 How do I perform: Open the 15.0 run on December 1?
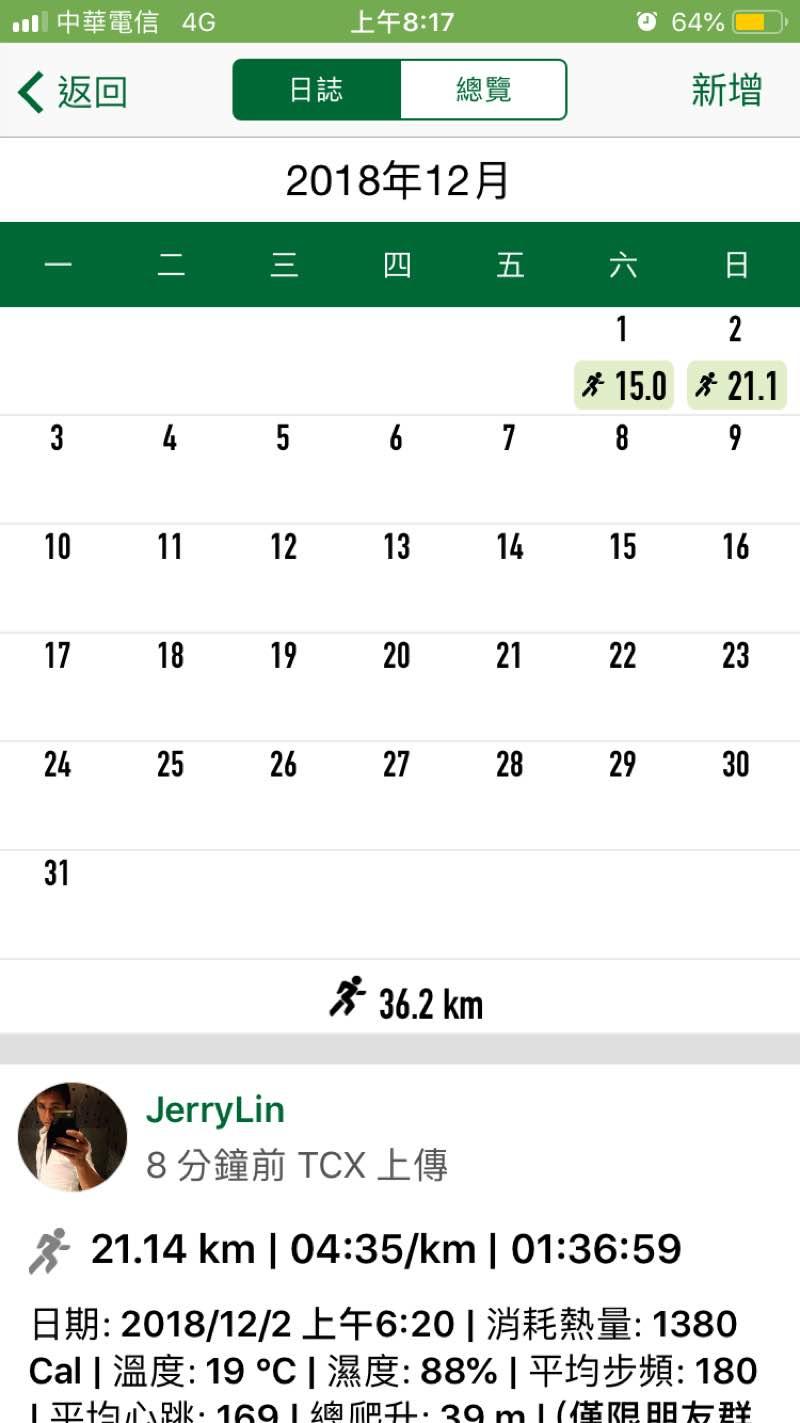pyautogui.click(x=624, y=385)
